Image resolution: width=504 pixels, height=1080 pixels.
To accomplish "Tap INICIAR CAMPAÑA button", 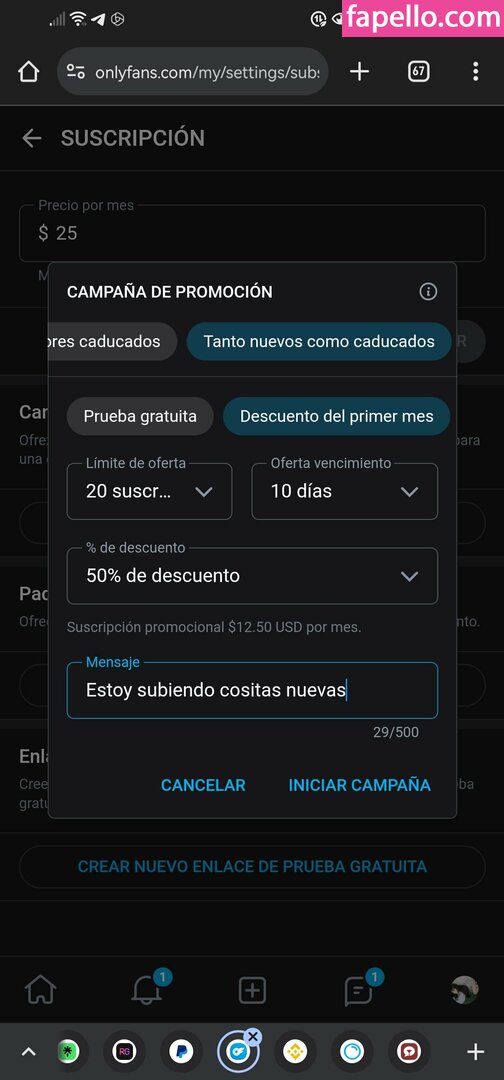I will pyautogui.click(x=359, y=785).
